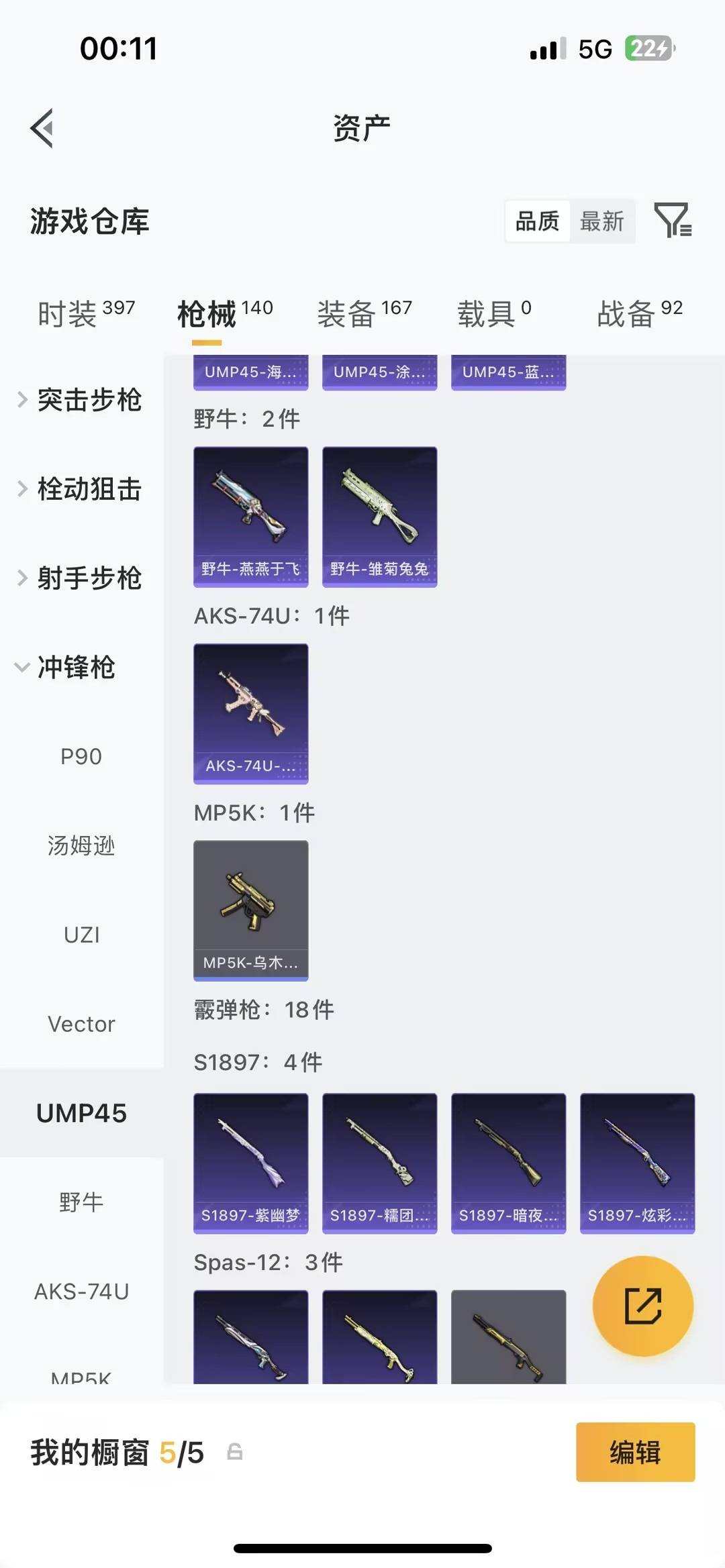The width and height of the screenshot is (725, 1568).
Task: Tap the back arrow to leave 资产
Action: pyautogui.click(x=44, y=129)
